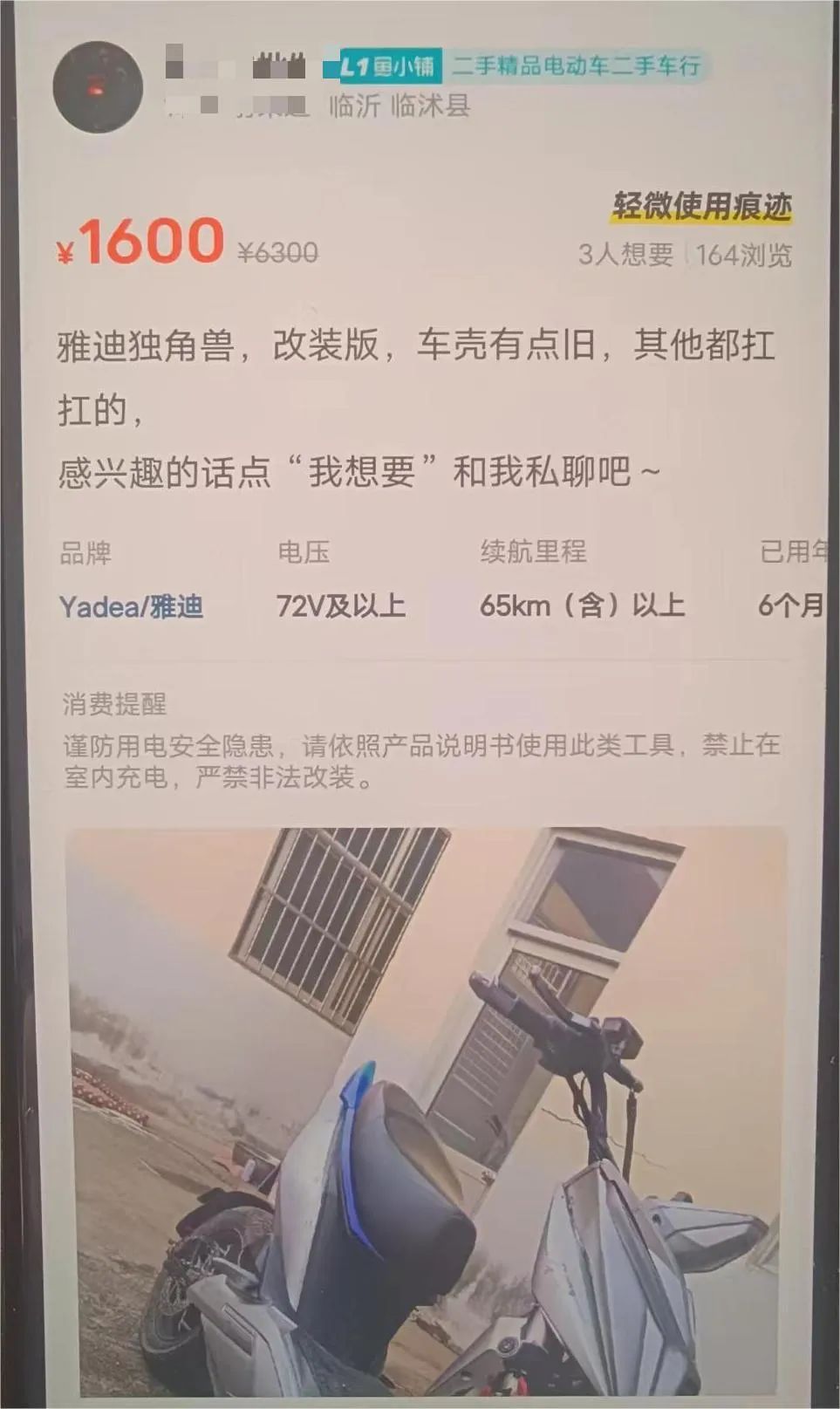The image size is (840, 1409).
Task: Open the seller's profile avatar
Action: (98, 87)
